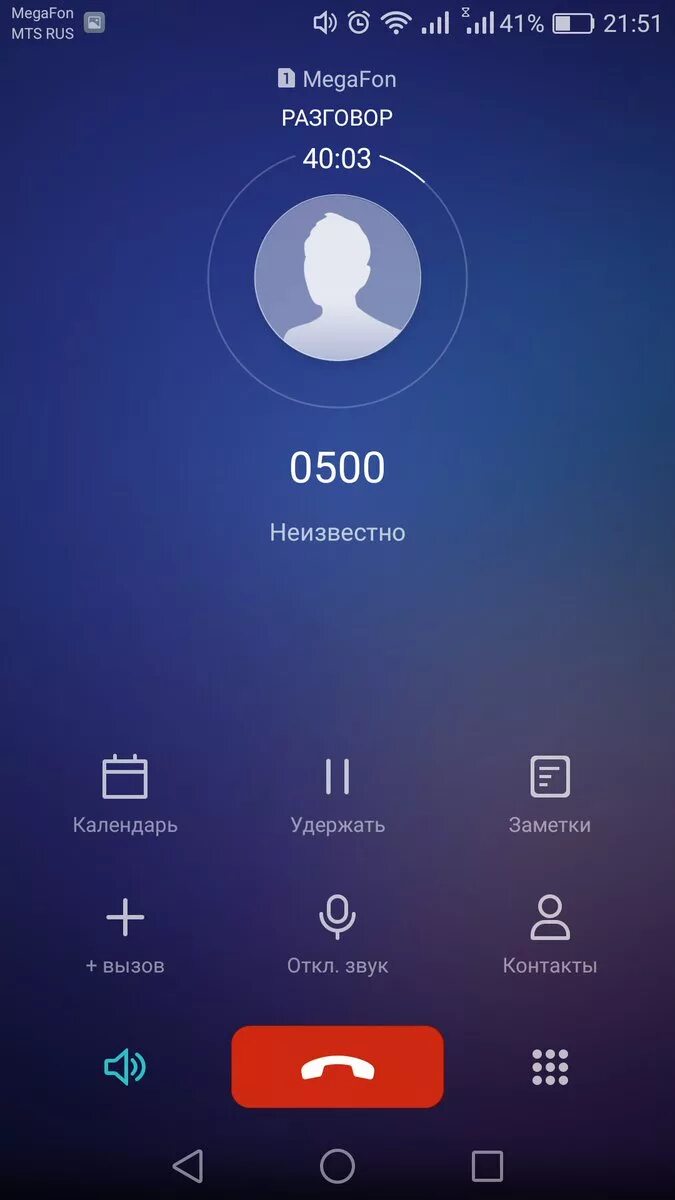Screen dimensions: 675x1200
Task: Show the dial pad keypad
Action: coord(550,1067)
